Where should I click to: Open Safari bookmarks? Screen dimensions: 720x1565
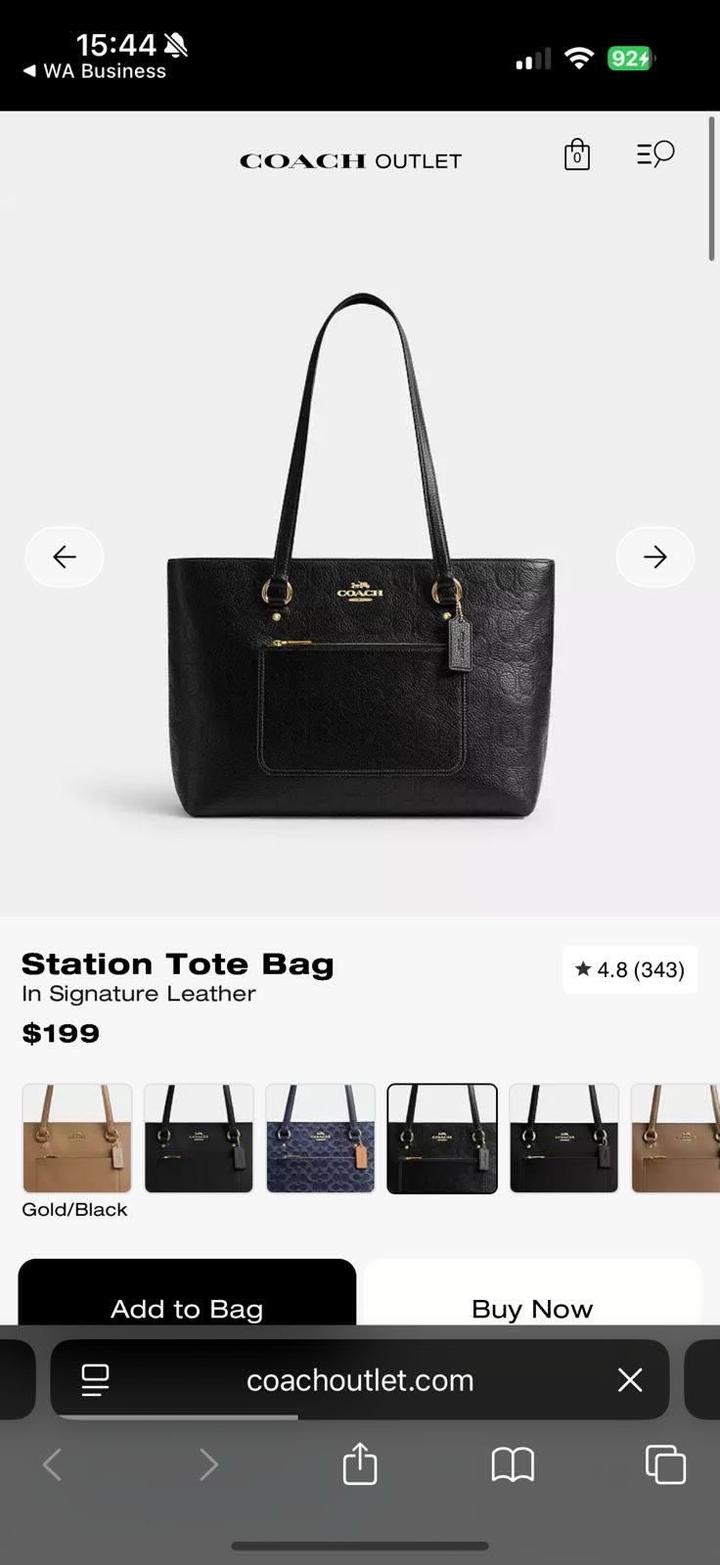click(x=513, y=1465)
